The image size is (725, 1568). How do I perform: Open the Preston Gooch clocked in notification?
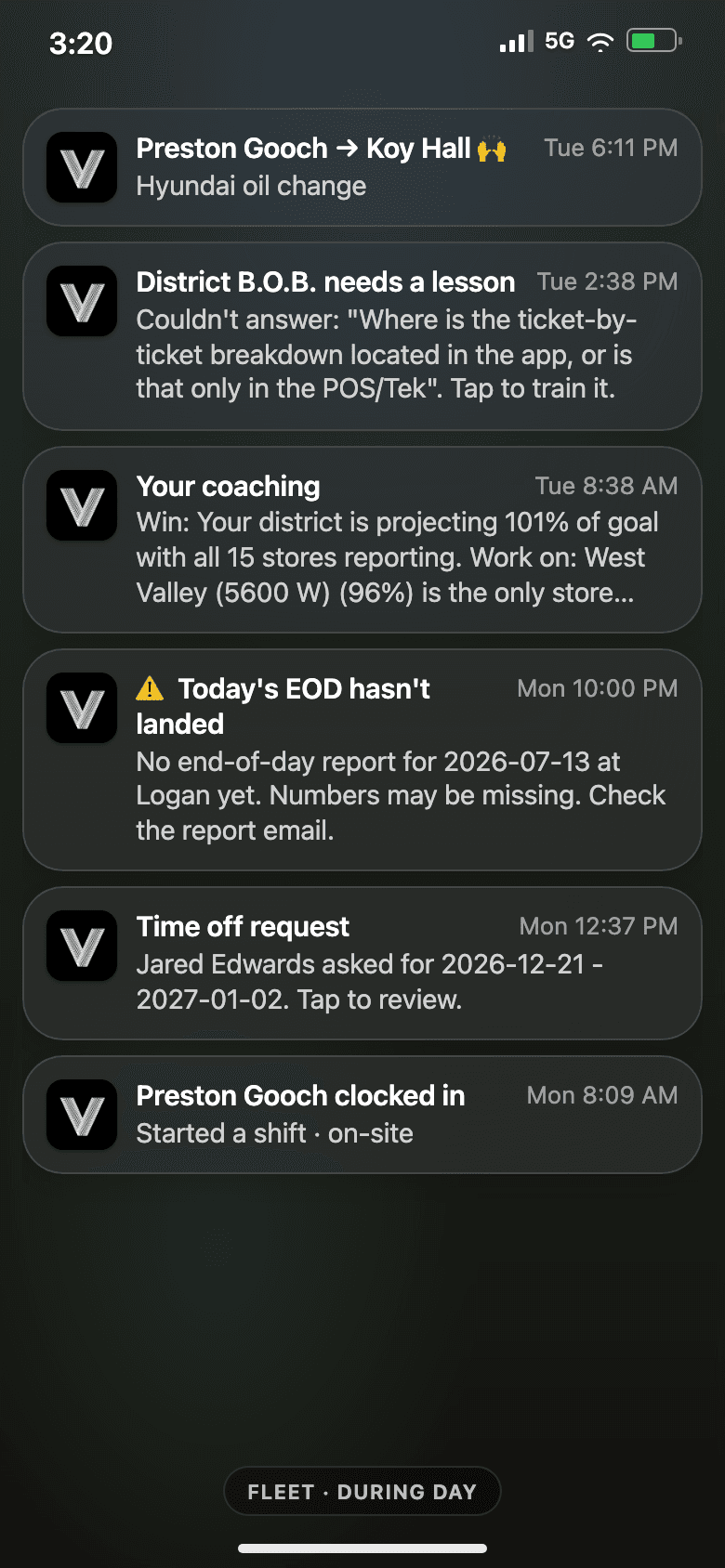coord(362,1115)
